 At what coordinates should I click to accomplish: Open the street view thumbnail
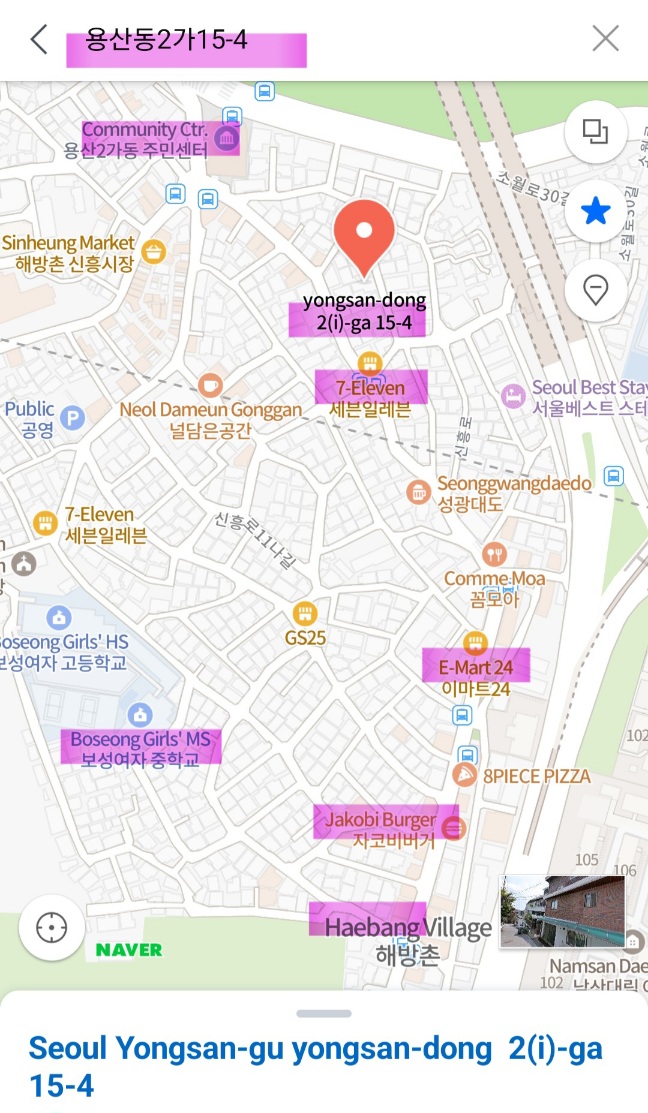point(562,912)
